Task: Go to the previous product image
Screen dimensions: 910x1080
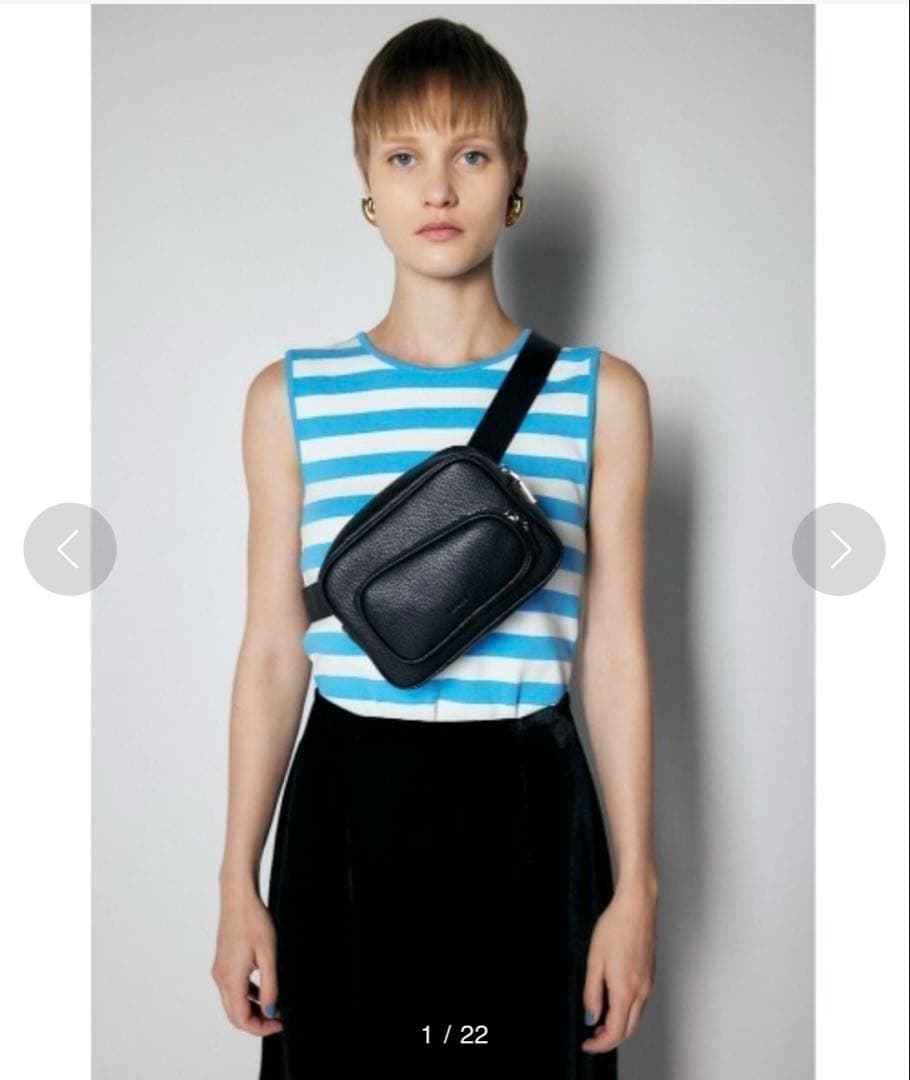Action: [x=70, y=549]
